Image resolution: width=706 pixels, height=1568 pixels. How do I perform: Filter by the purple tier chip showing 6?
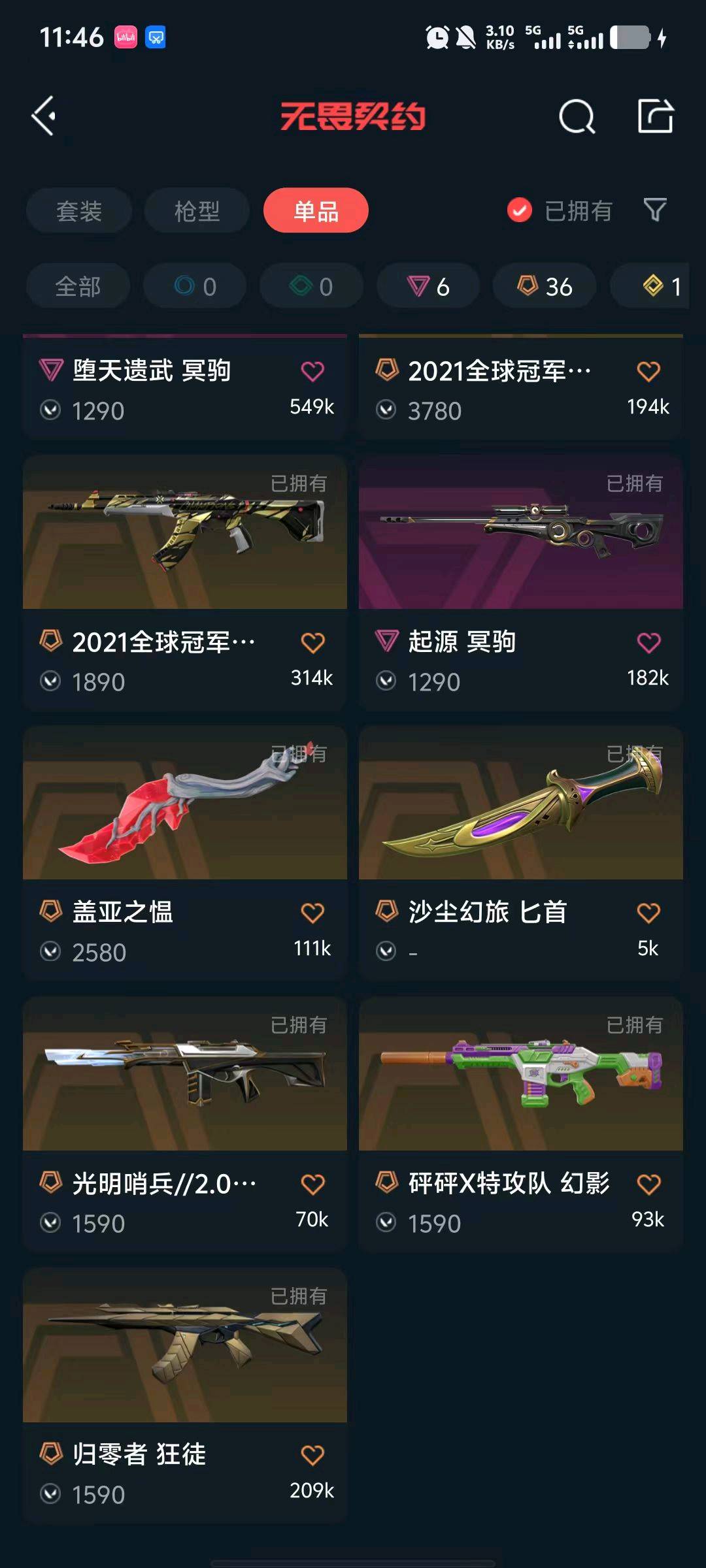point(428,286)
